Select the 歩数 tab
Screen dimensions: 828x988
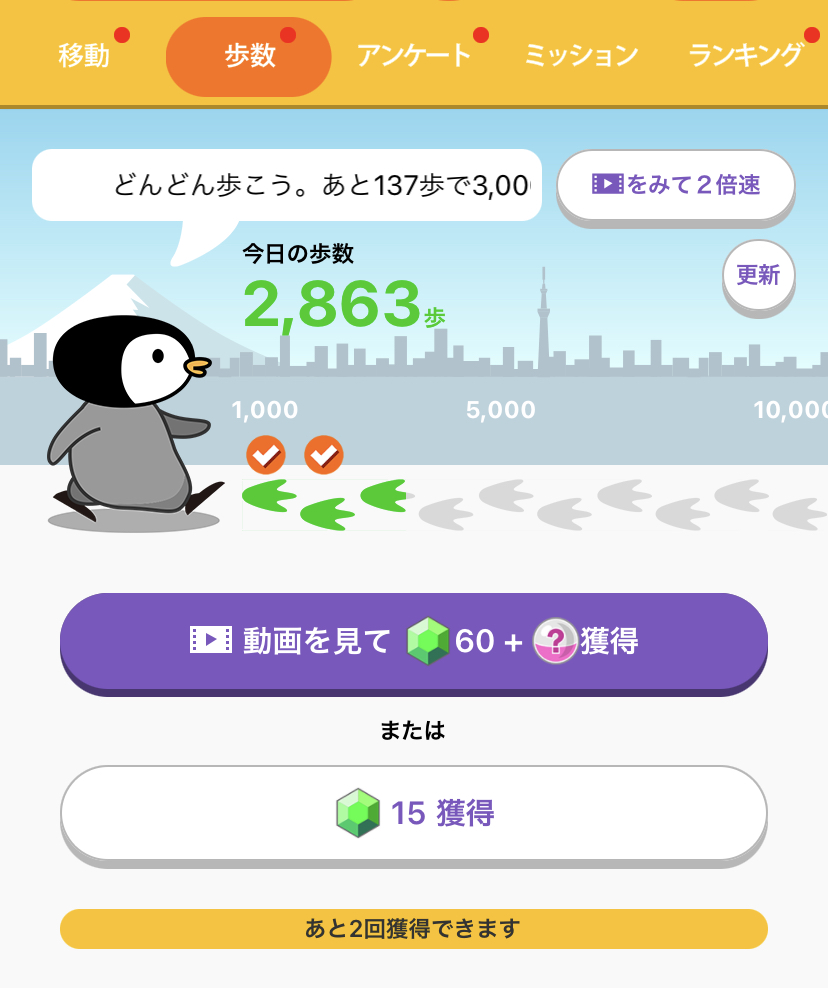point(249,56)
